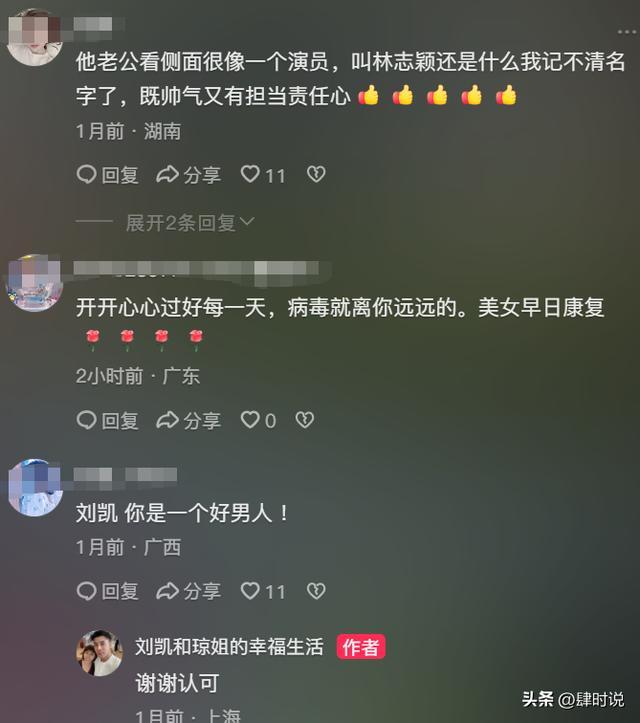The image size is (640, 723).
Task: Share the comment mentioning 林志颖
Action: (x=189, y=175)
